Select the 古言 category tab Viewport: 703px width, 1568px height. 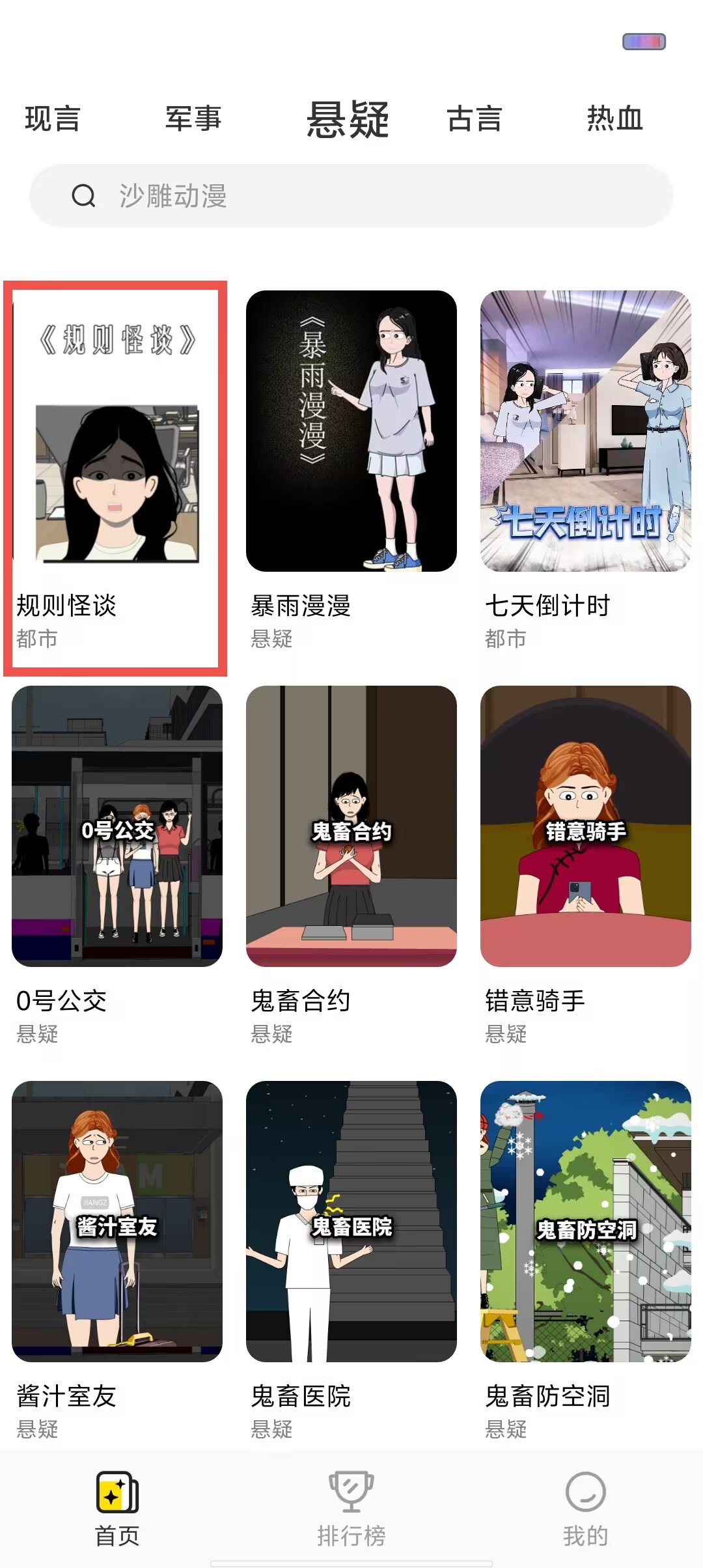(x=475, y=119)
